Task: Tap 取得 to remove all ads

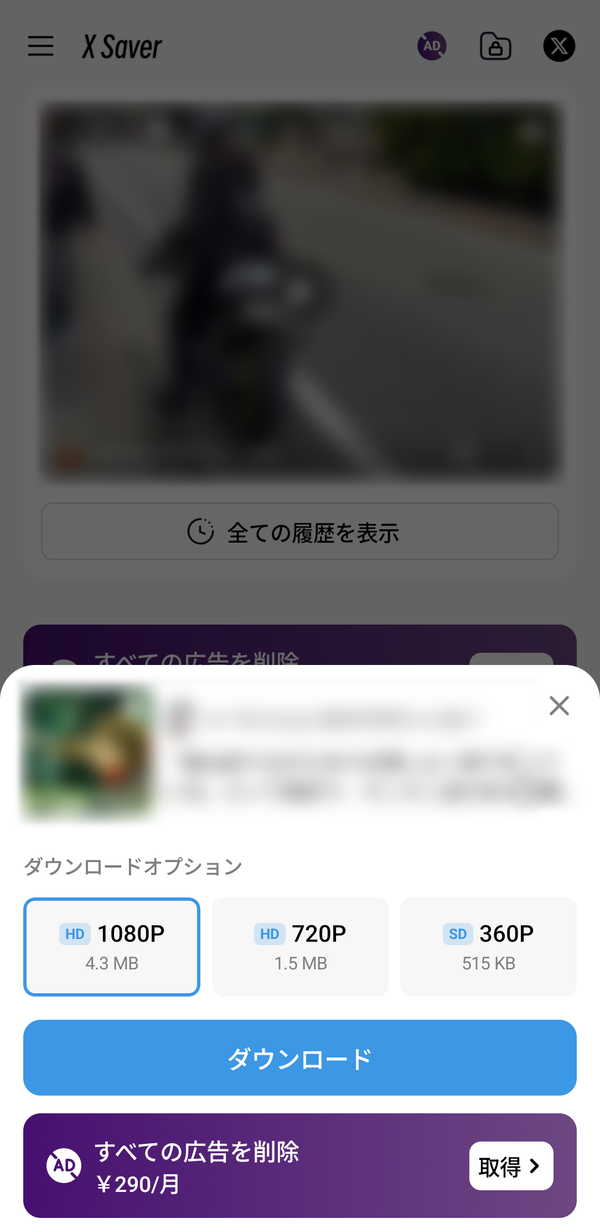Action: (x=511, y=1166)
